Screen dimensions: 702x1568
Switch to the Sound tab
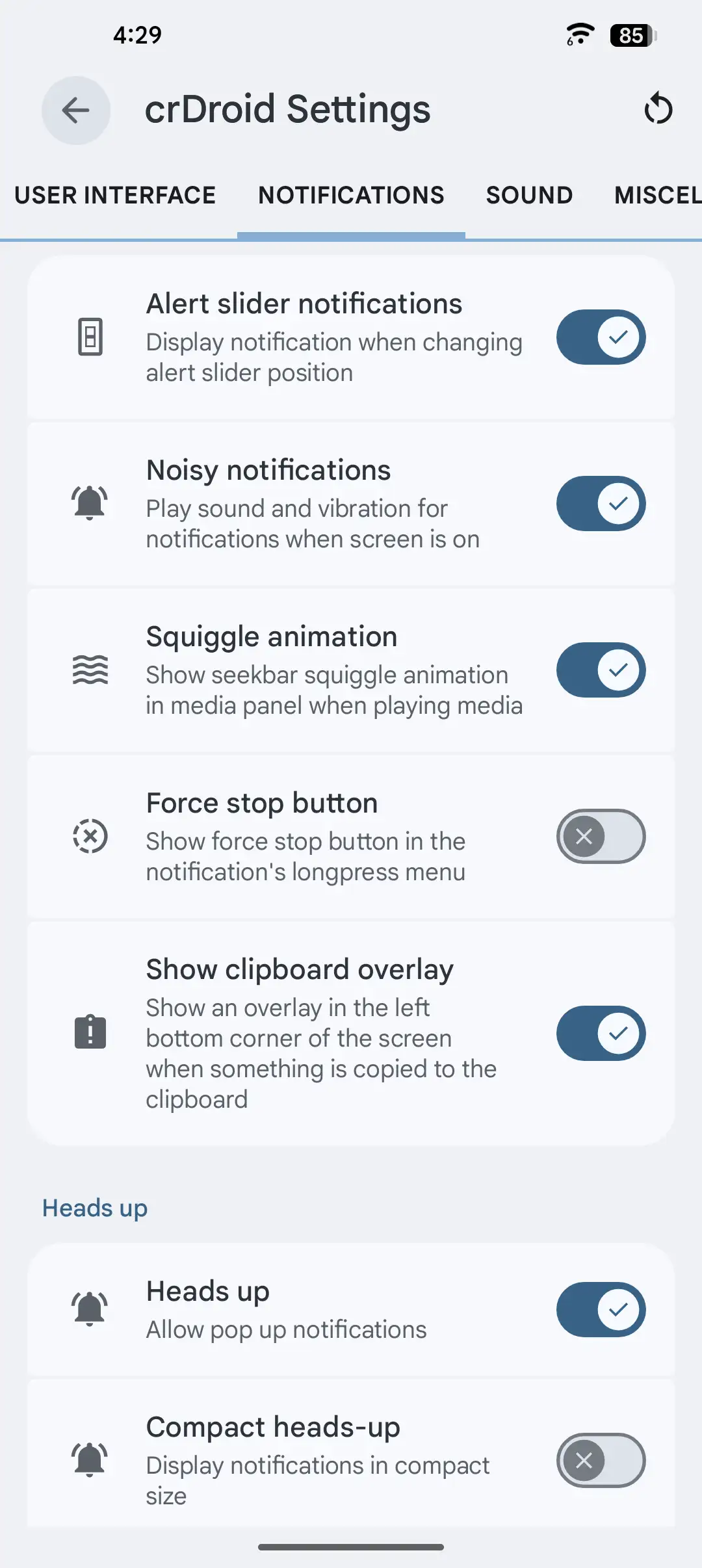529,195
